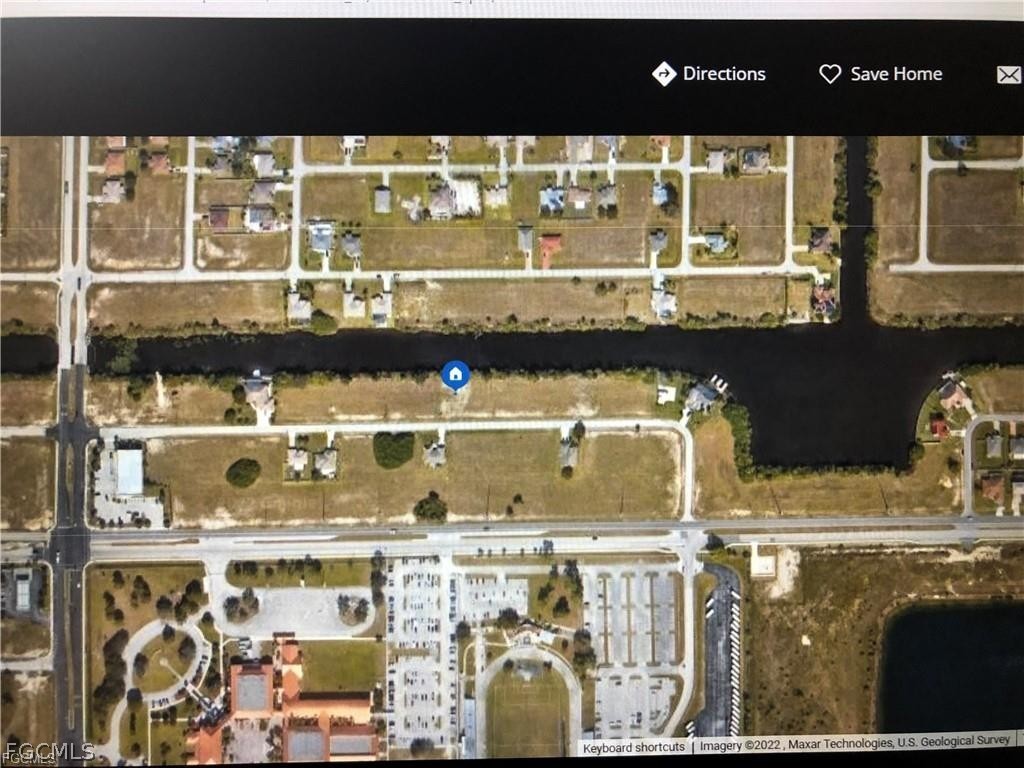Screen dimensions: 1024x768
Task: Save this home to favorites
Action: (880, 74)
